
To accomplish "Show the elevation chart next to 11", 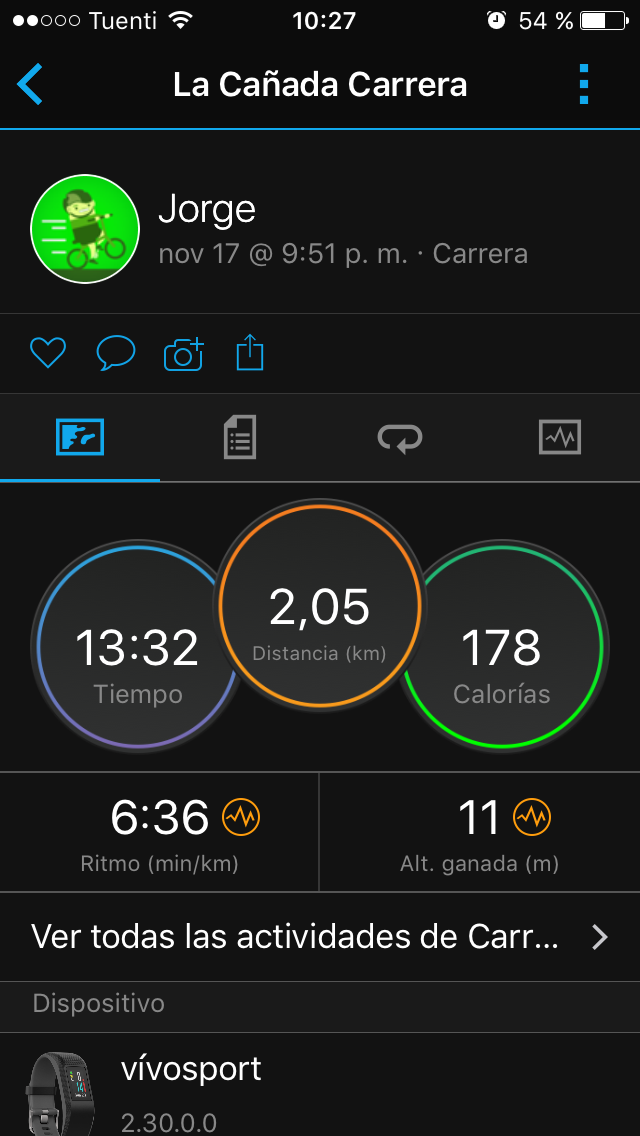I will (532, 818).
